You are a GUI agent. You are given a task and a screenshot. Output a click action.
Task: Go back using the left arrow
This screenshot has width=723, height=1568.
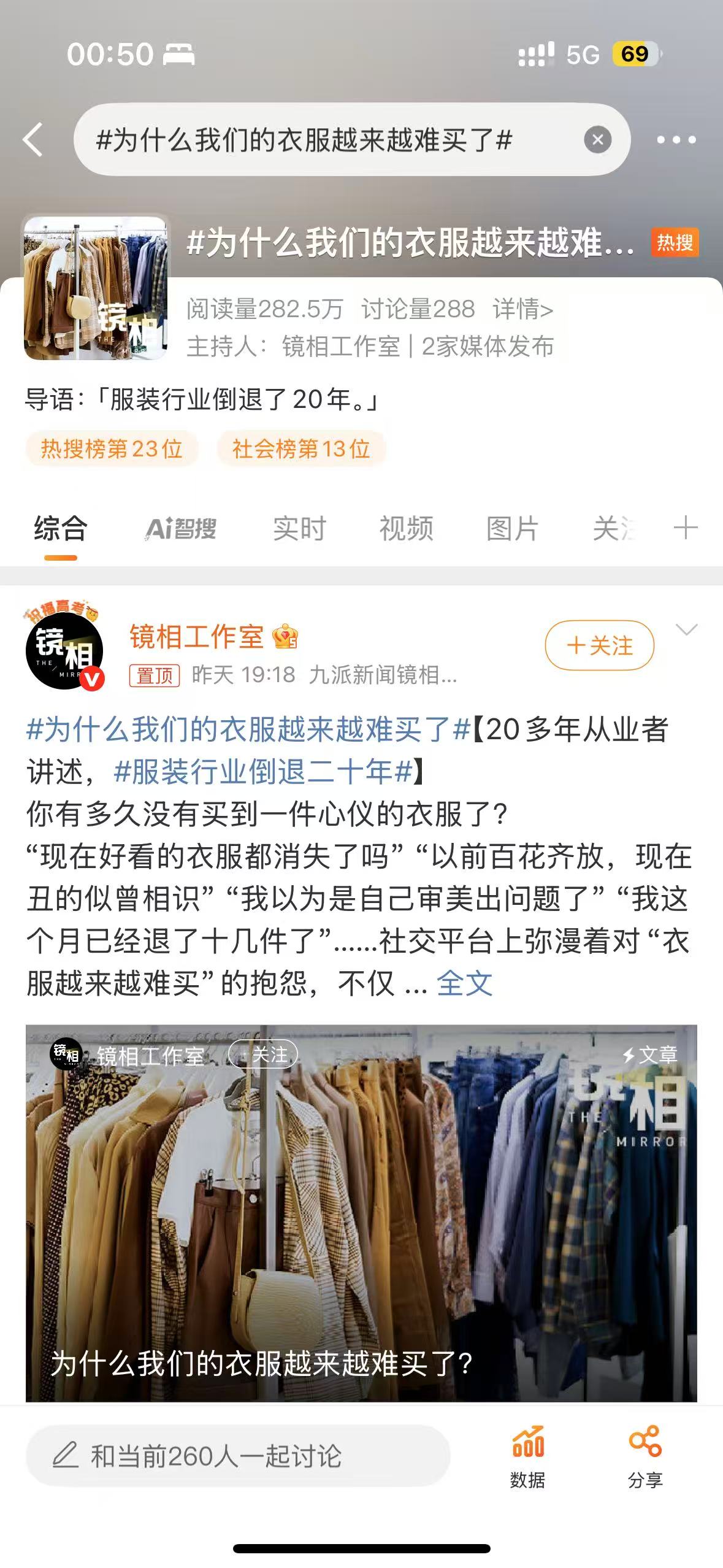click(x=33, y=140)
